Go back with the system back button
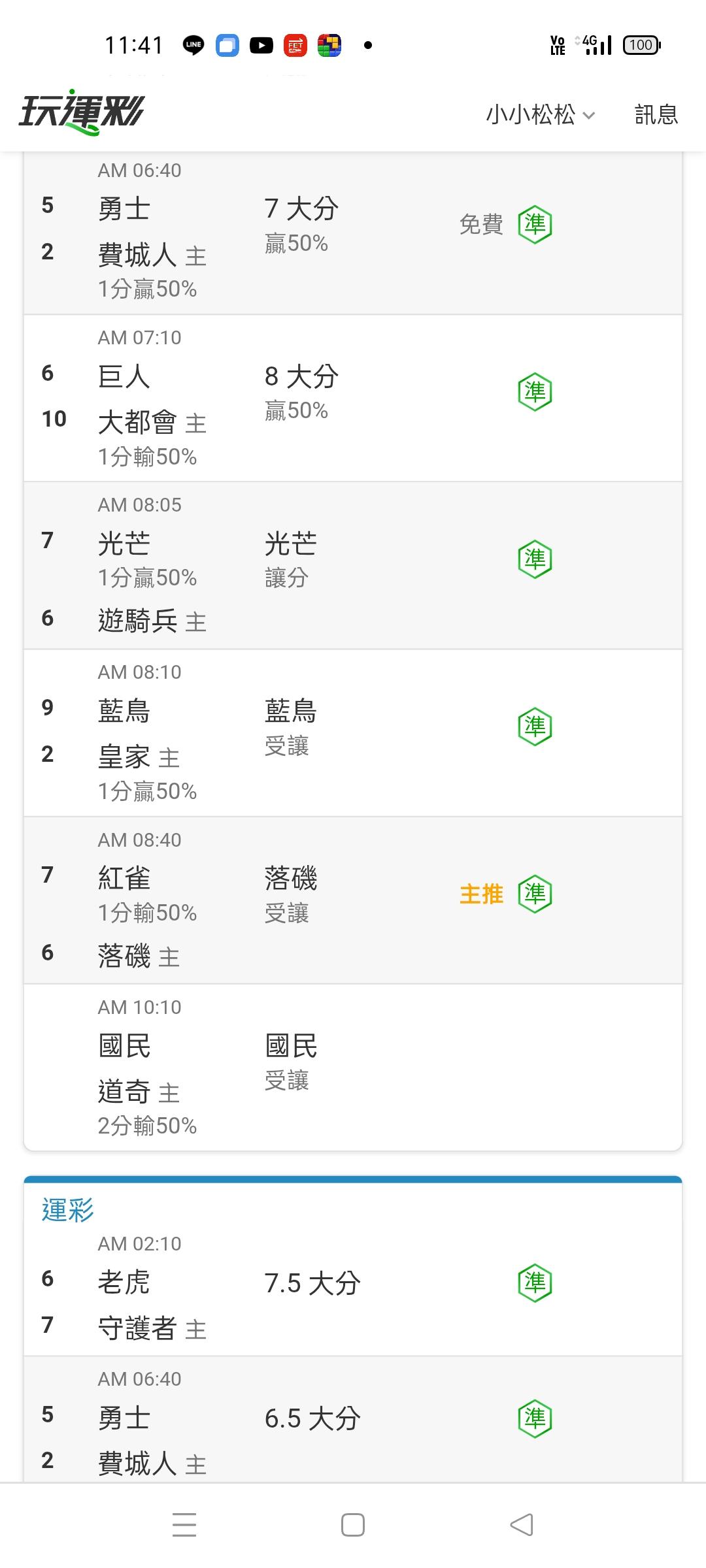Screen dimensions: 706x1568 [522, 1526]
